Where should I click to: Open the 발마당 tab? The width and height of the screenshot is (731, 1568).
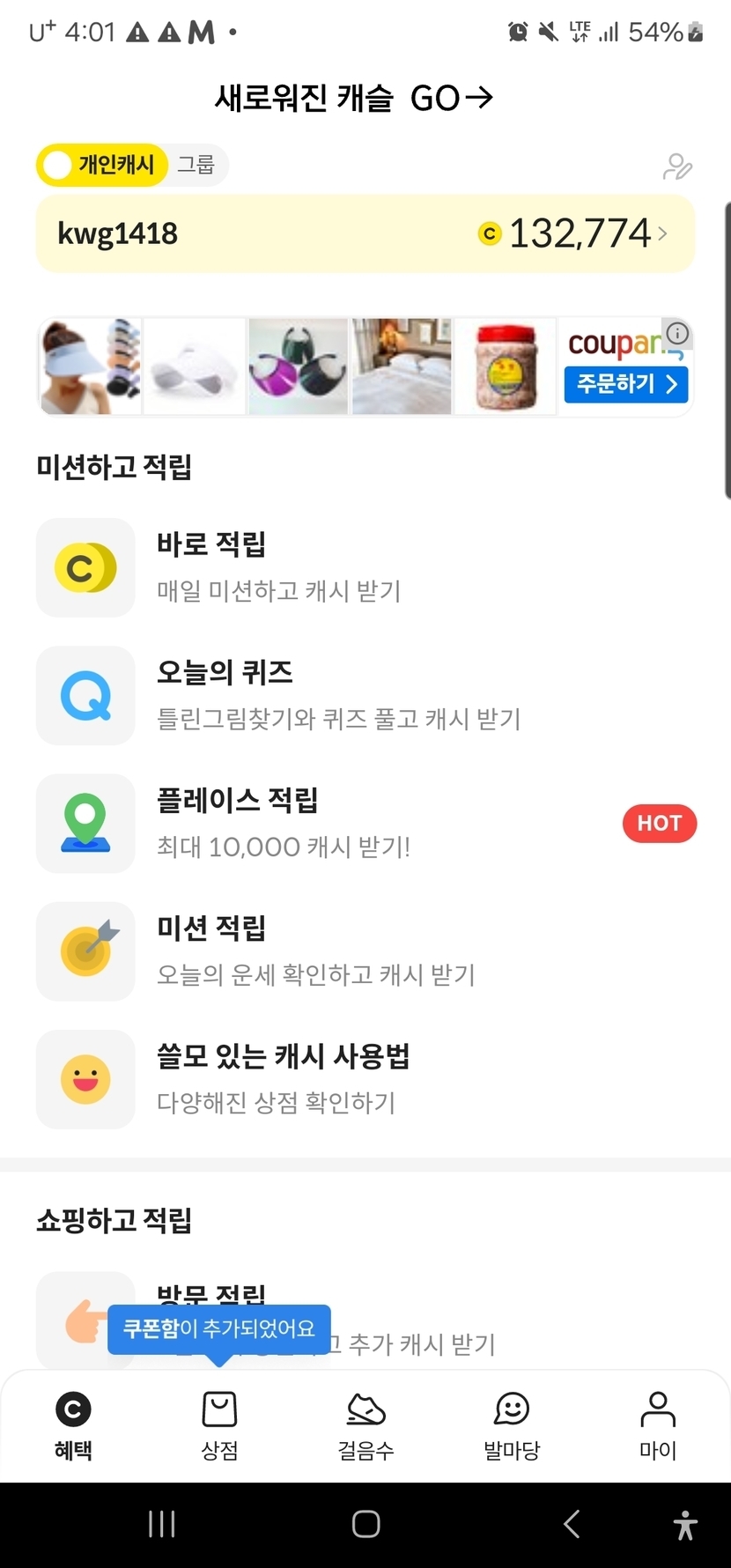pyautogui.click(x=512, y=1425)
